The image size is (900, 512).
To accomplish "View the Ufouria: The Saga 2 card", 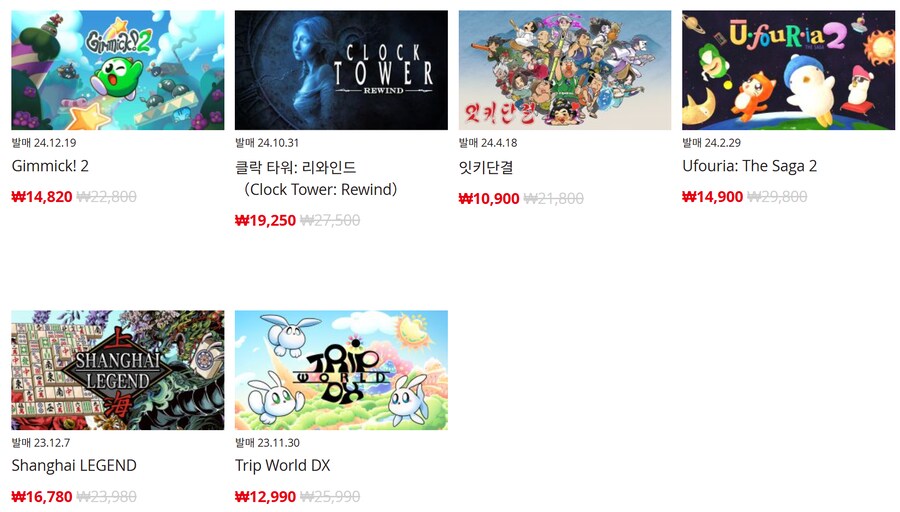I will pyautogui.click(x=788, y=70).
